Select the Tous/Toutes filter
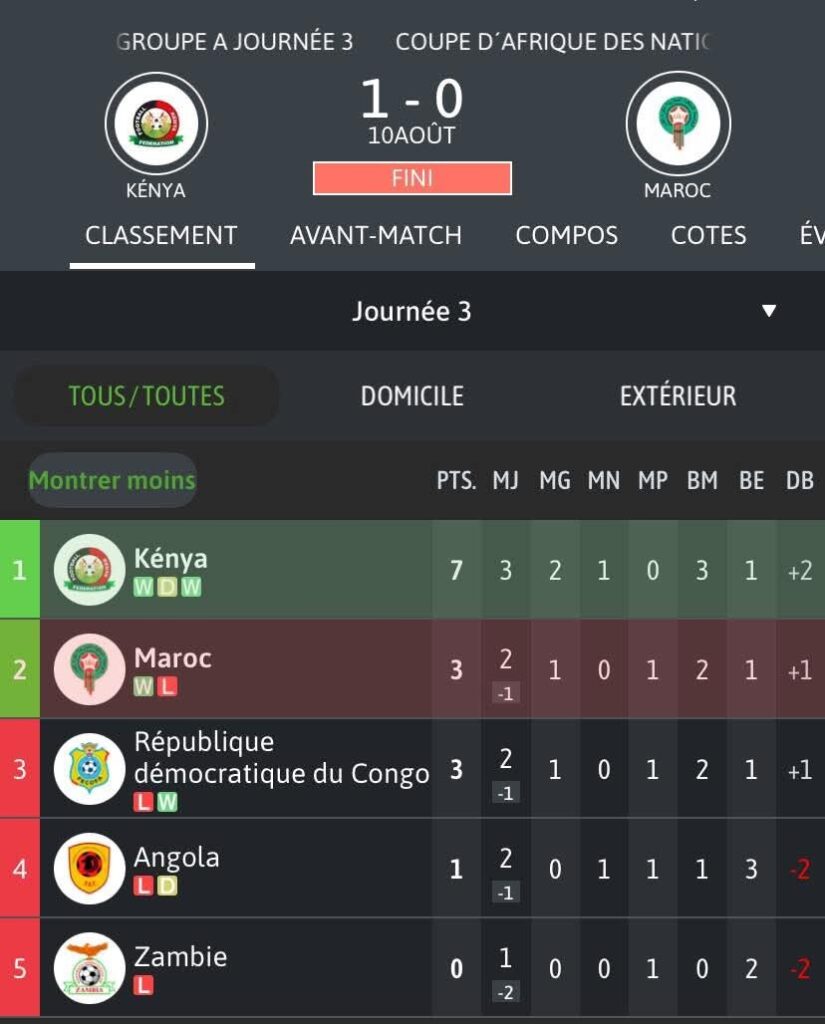This screenshot has height=1024, width=825. [x=146, y=396]
